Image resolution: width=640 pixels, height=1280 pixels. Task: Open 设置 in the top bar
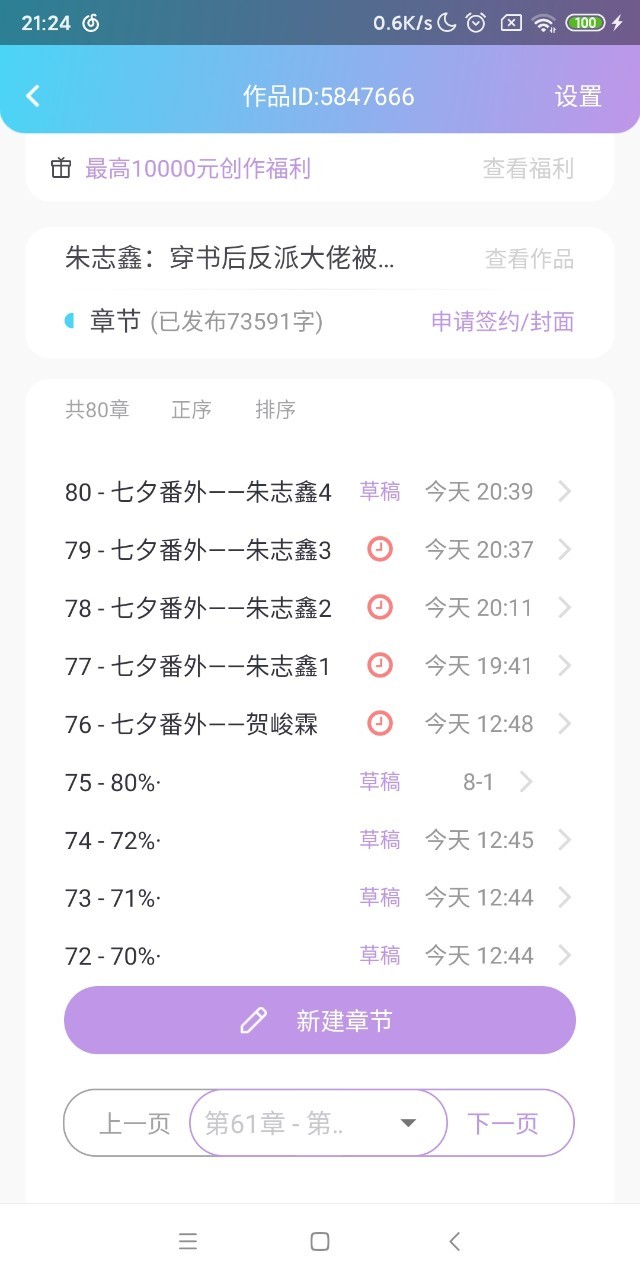click(x=578, y=96)
